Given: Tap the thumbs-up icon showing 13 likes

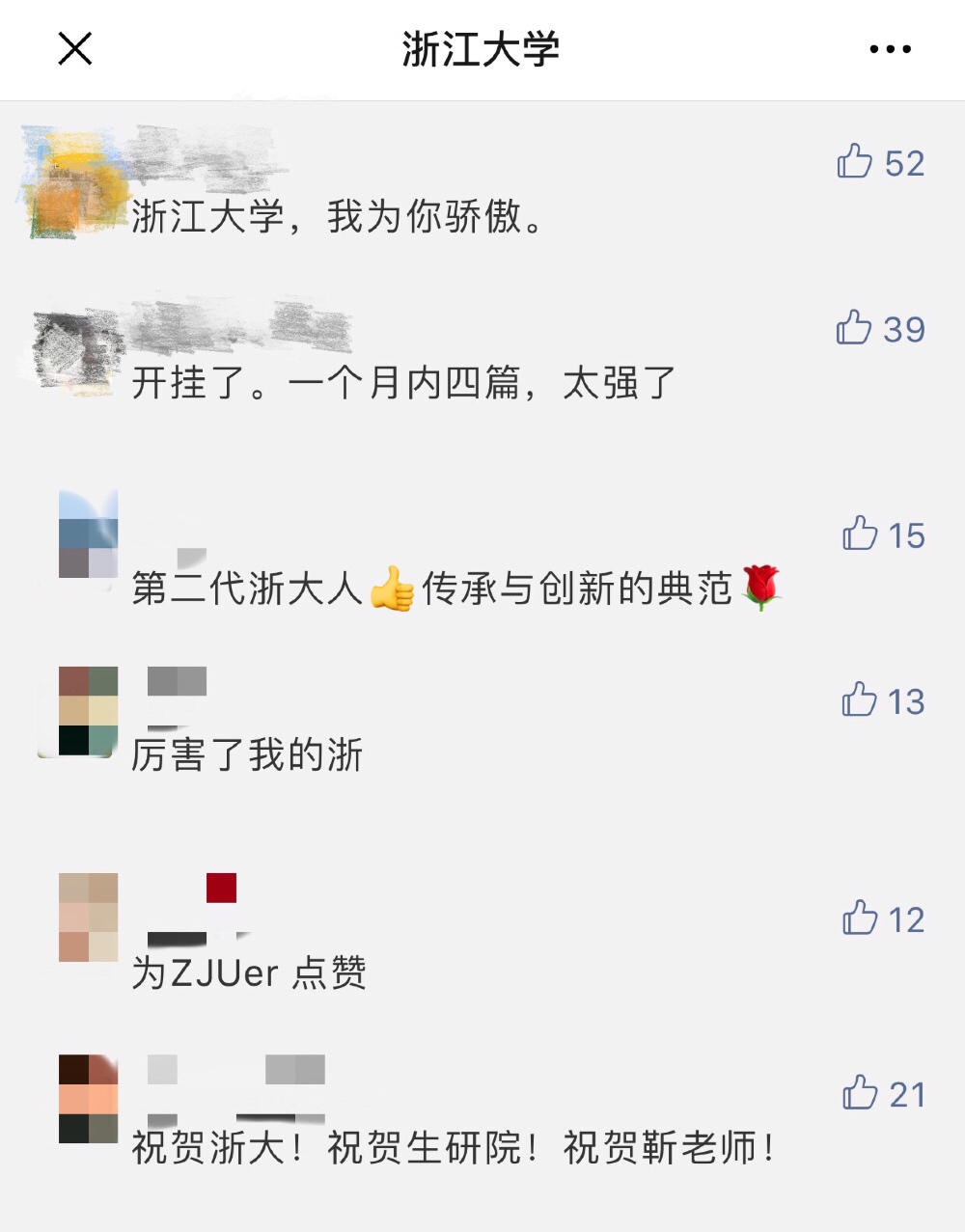Looking at the screenshot, I should (x=857, y=700).
